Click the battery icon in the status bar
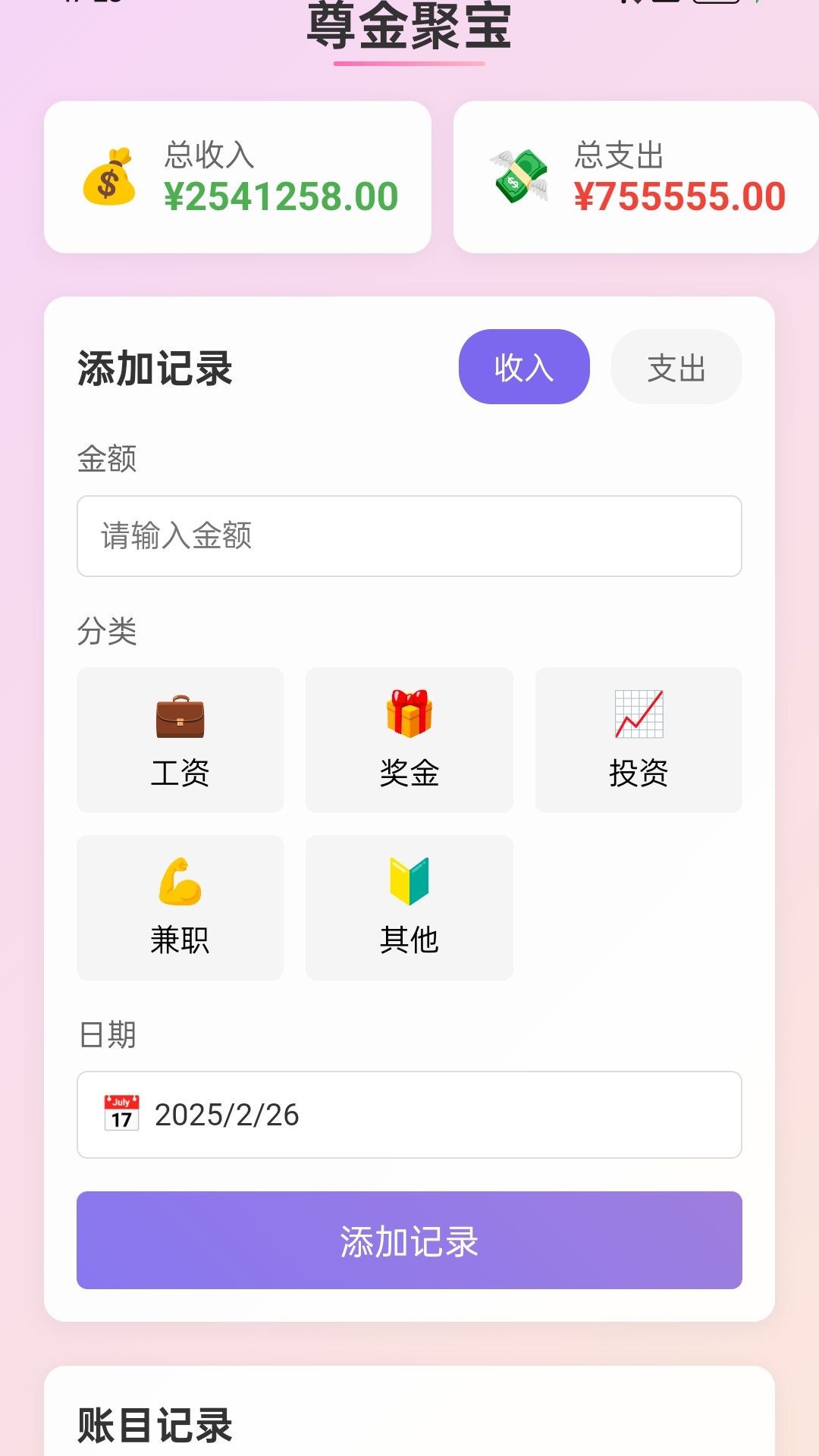 click(x=716, y=4)
